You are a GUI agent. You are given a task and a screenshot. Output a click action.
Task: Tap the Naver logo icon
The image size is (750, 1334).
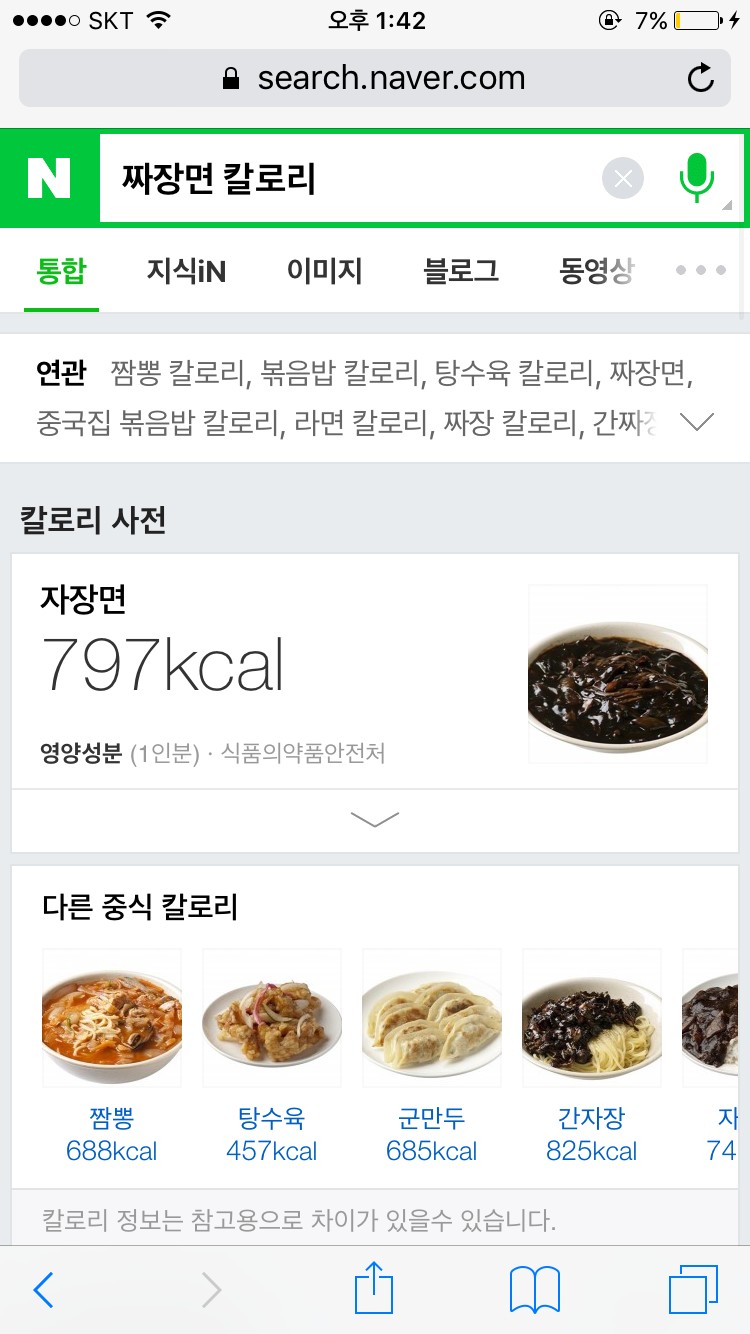click(x=48, y=178)
